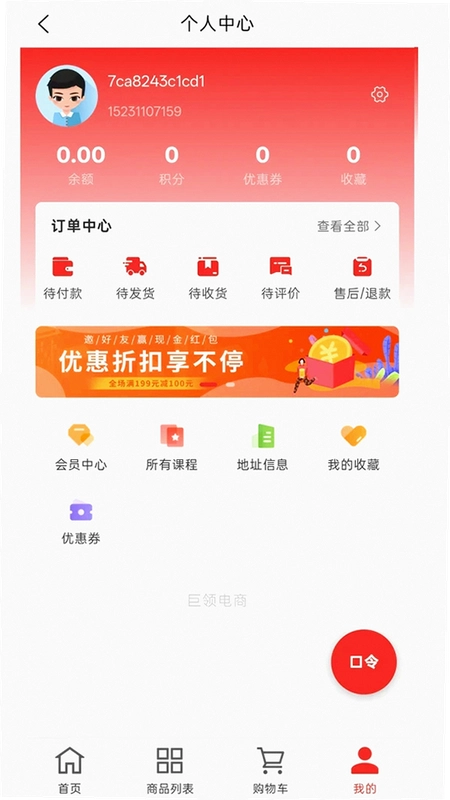Screen dimensions: 450x800
Task: Switch to the 首页 home tab
Action: coord(69,770)
